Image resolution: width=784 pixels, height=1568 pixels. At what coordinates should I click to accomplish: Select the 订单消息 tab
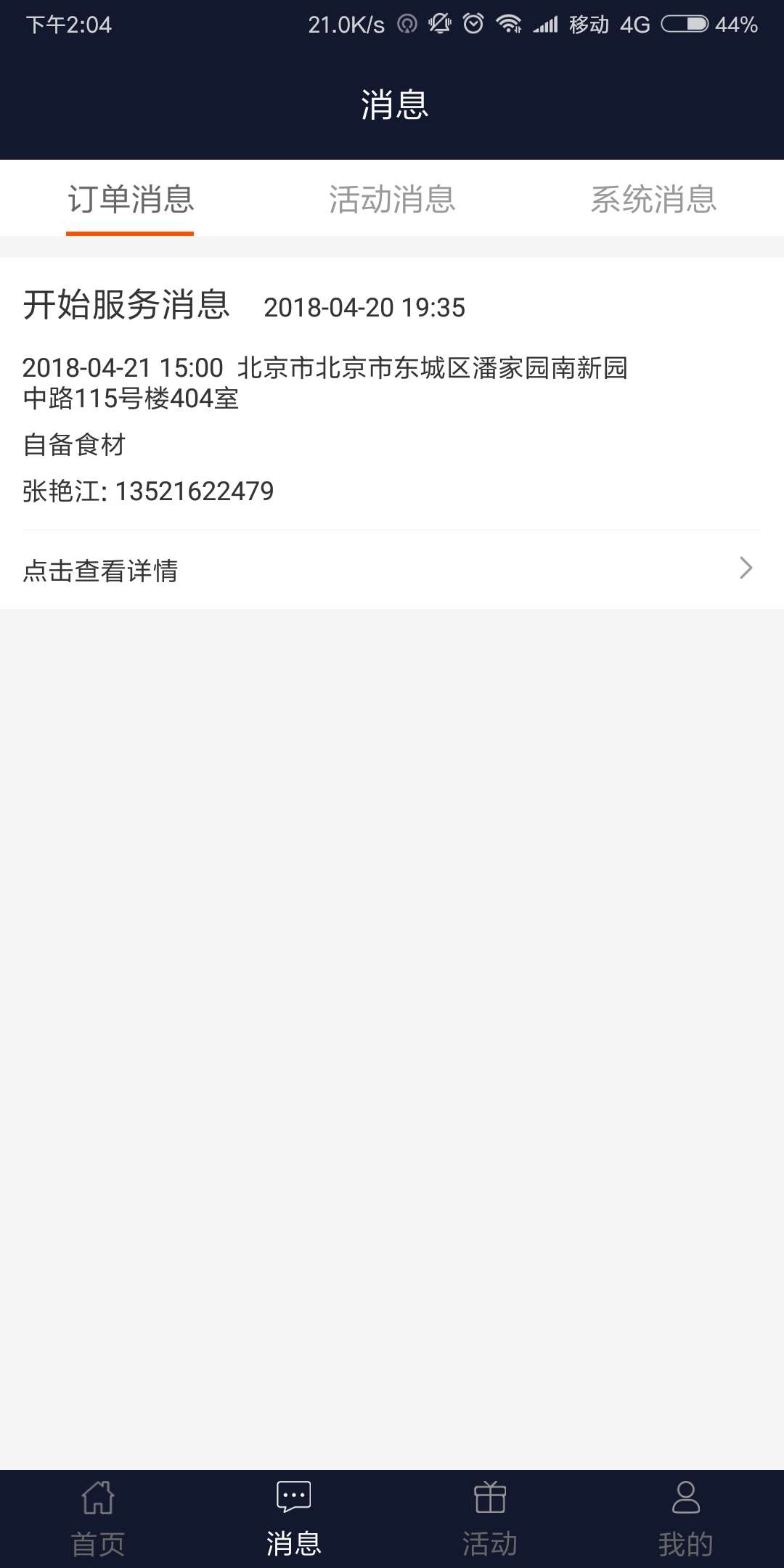[x=131, y=199]
